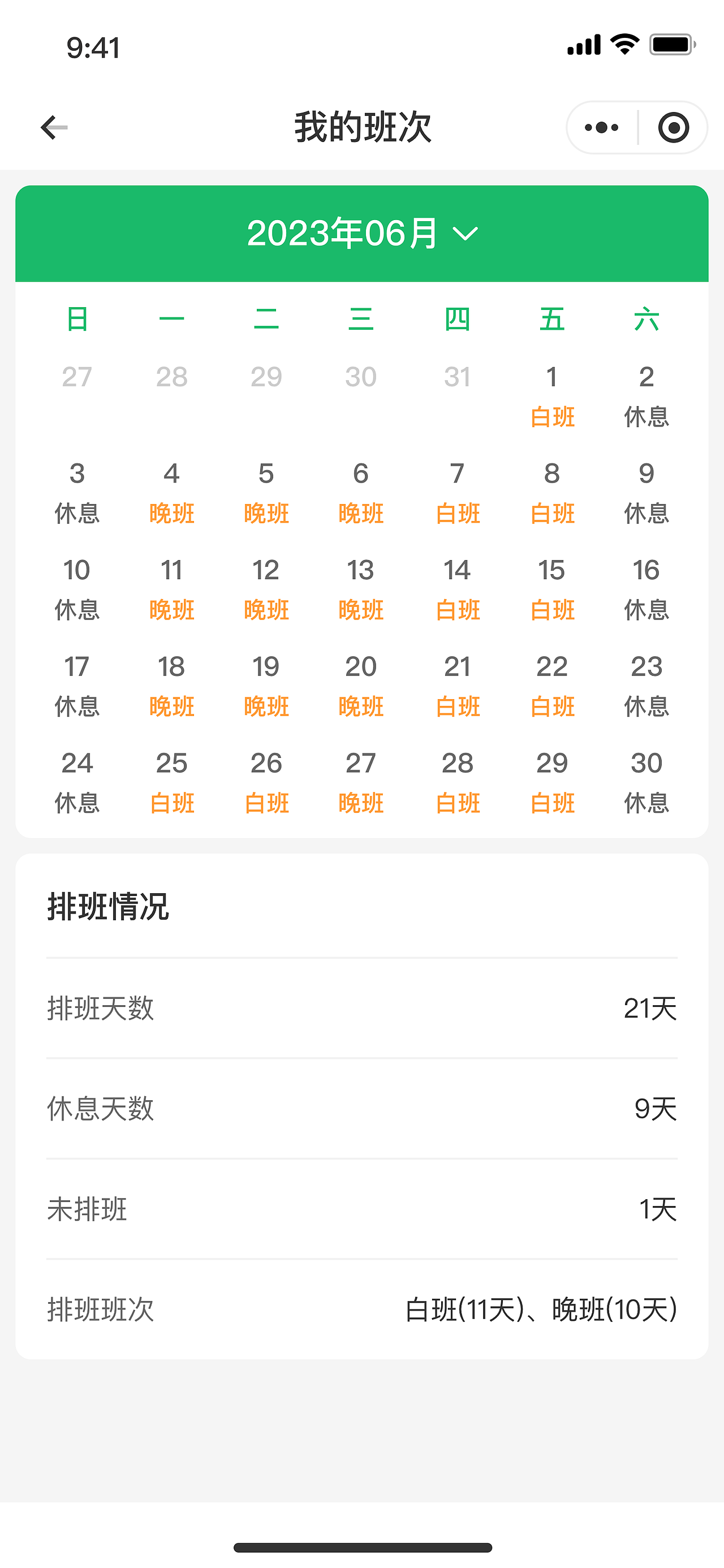Image resolution: width=724 pixels, height=1568 pixels.
Task: Select the 日 Sunday column header
Action: point(77,320)
